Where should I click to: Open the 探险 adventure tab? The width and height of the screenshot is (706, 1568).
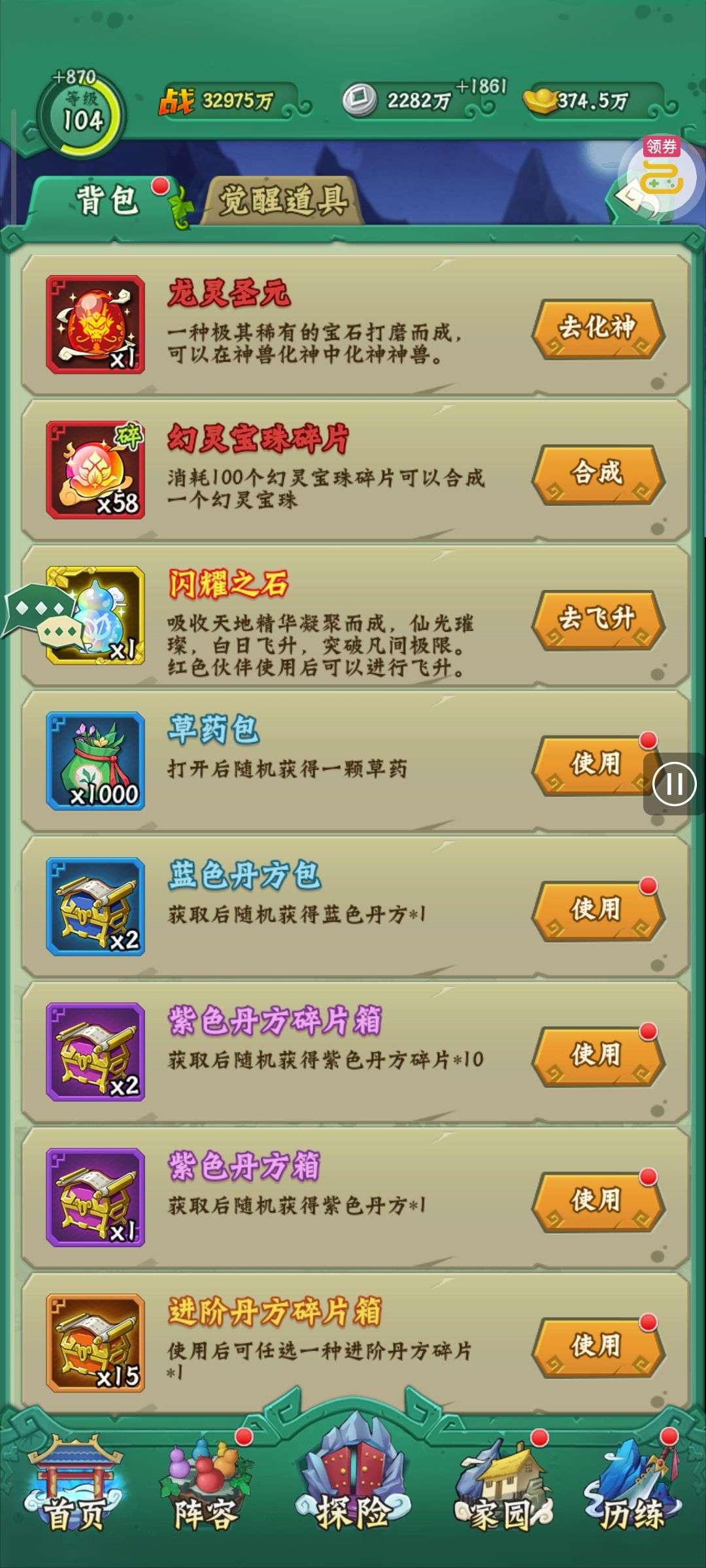[x=353, y=1490]
